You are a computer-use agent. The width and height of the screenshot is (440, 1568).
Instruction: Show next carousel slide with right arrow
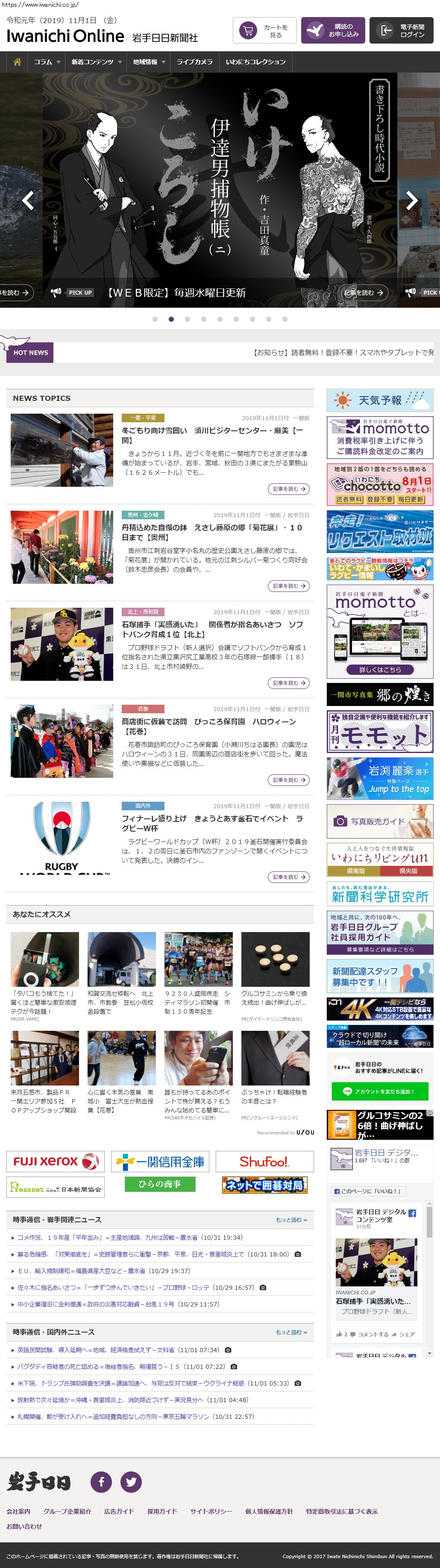click(412, 200)
